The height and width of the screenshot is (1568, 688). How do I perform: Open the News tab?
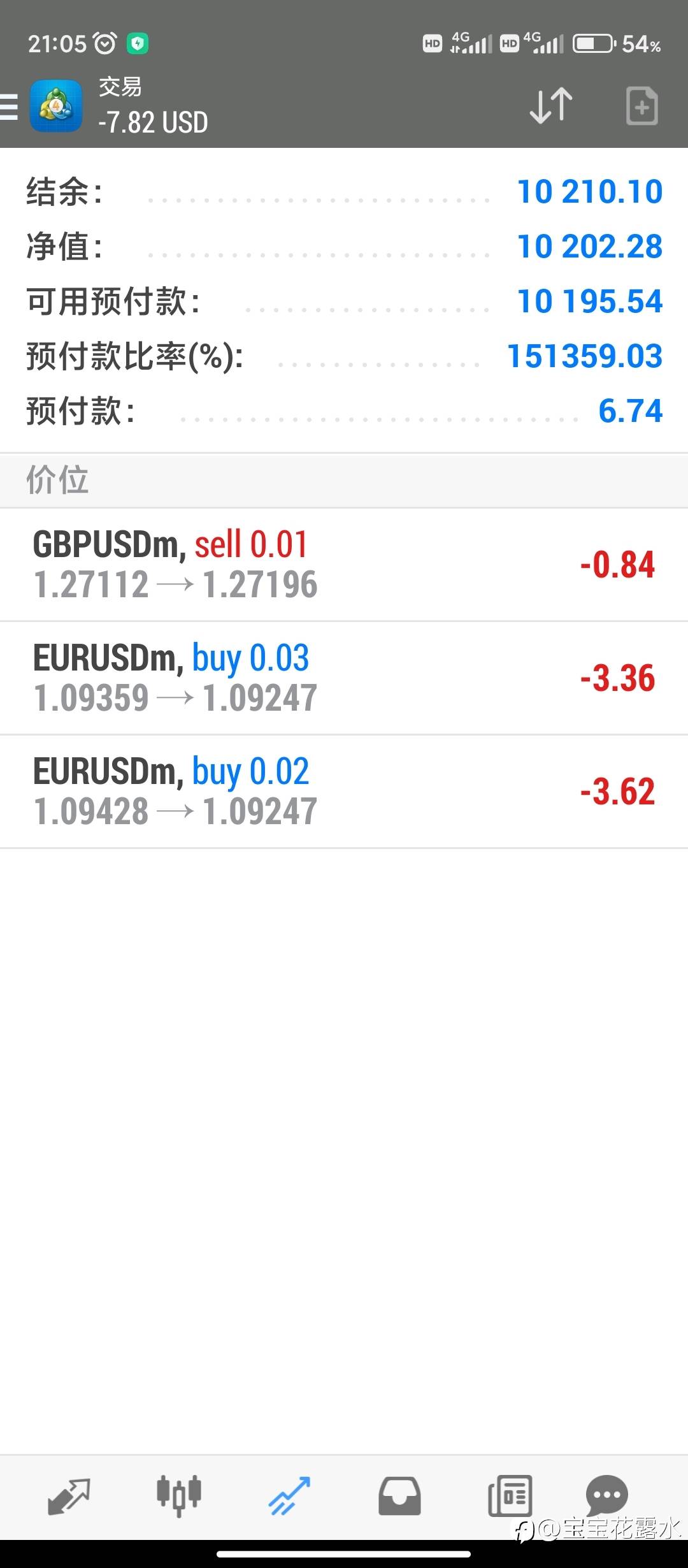pyautogui.click(x=510, y=1496)
